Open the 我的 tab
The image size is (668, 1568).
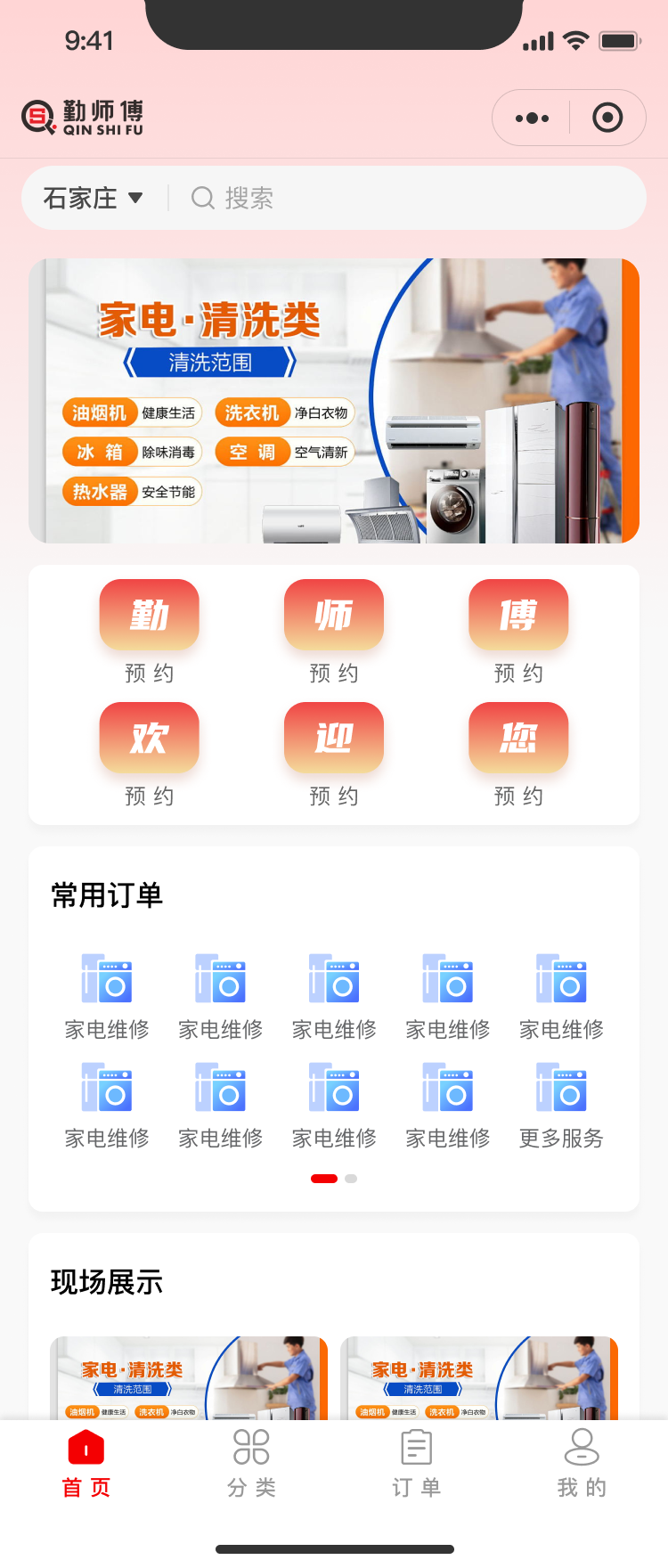(x=582, y=1463)
